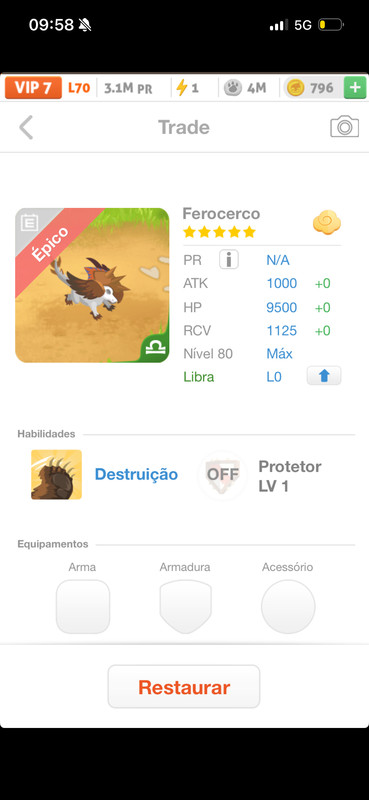Select the Arma equipment slot
Viewport: 369px width, 800px height.
(83, 606)
